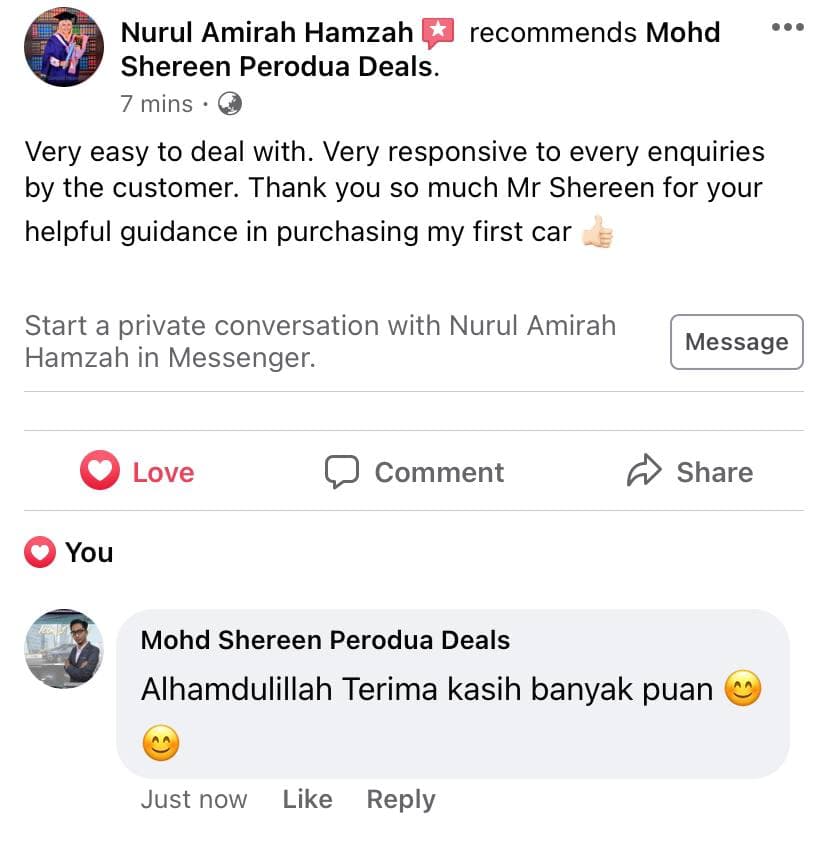Viewport: 828px width, 842px height.
Task: Open the three-dot post options menu
Action: click(x=788, y=28)
